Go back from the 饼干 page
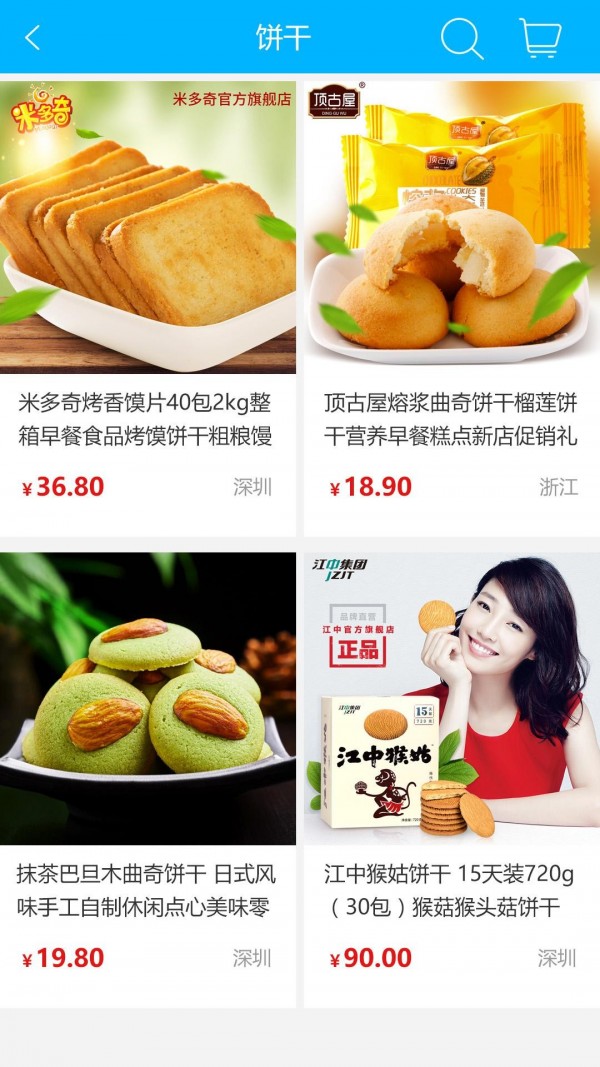 (33, 38)
